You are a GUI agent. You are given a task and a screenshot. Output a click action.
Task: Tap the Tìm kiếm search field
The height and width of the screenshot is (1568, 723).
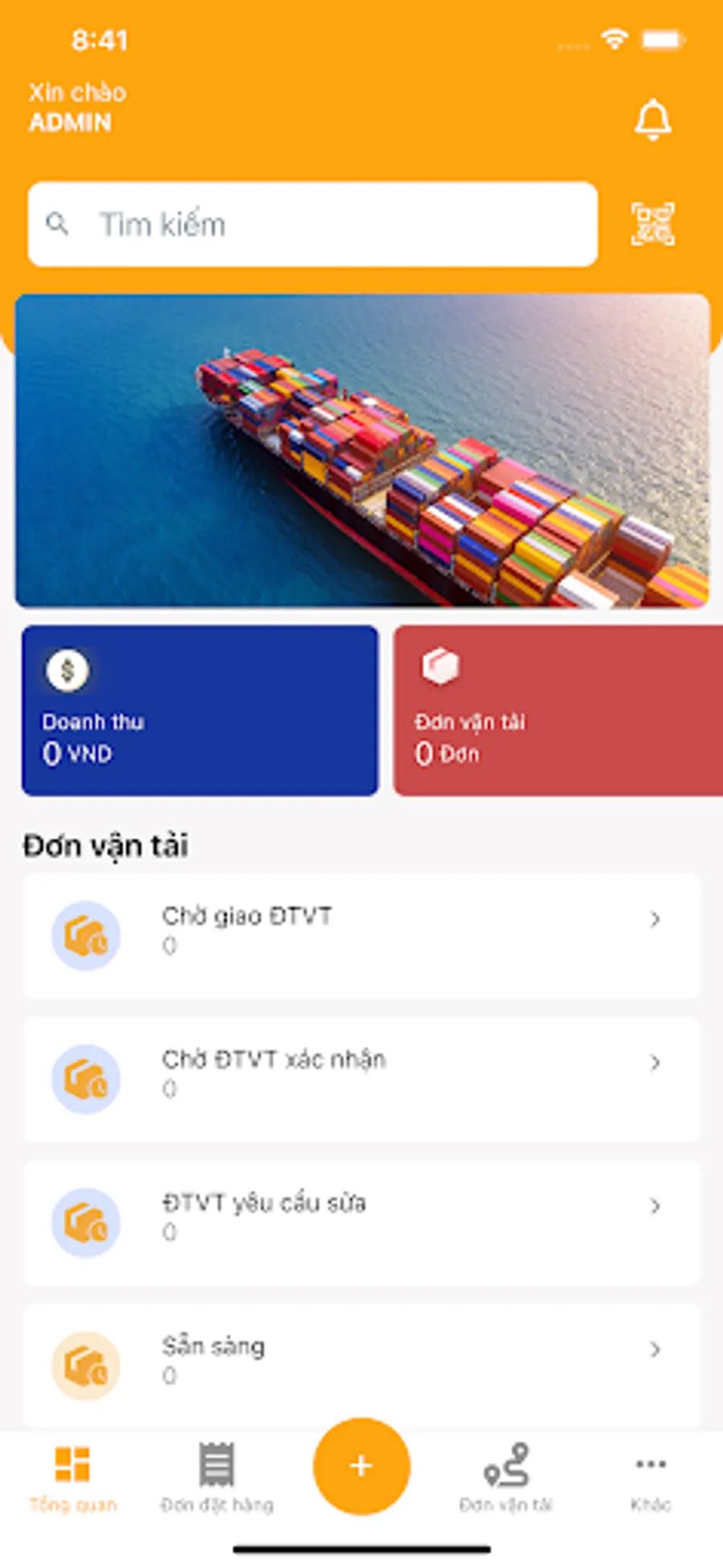click(313, 224)
